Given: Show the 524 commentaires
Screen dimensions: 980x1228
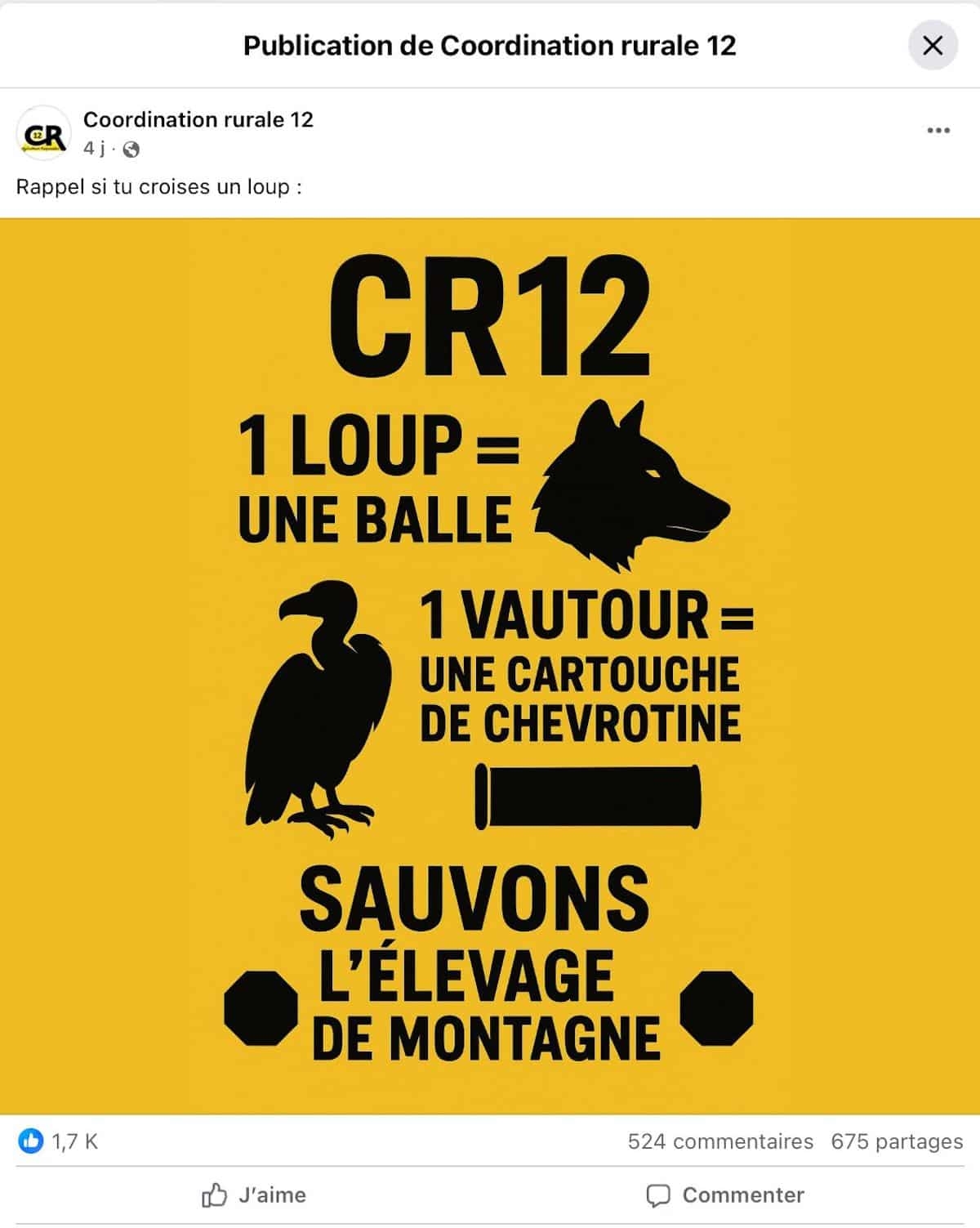Looking at the screenshot, I should [x=720, y=1141].
